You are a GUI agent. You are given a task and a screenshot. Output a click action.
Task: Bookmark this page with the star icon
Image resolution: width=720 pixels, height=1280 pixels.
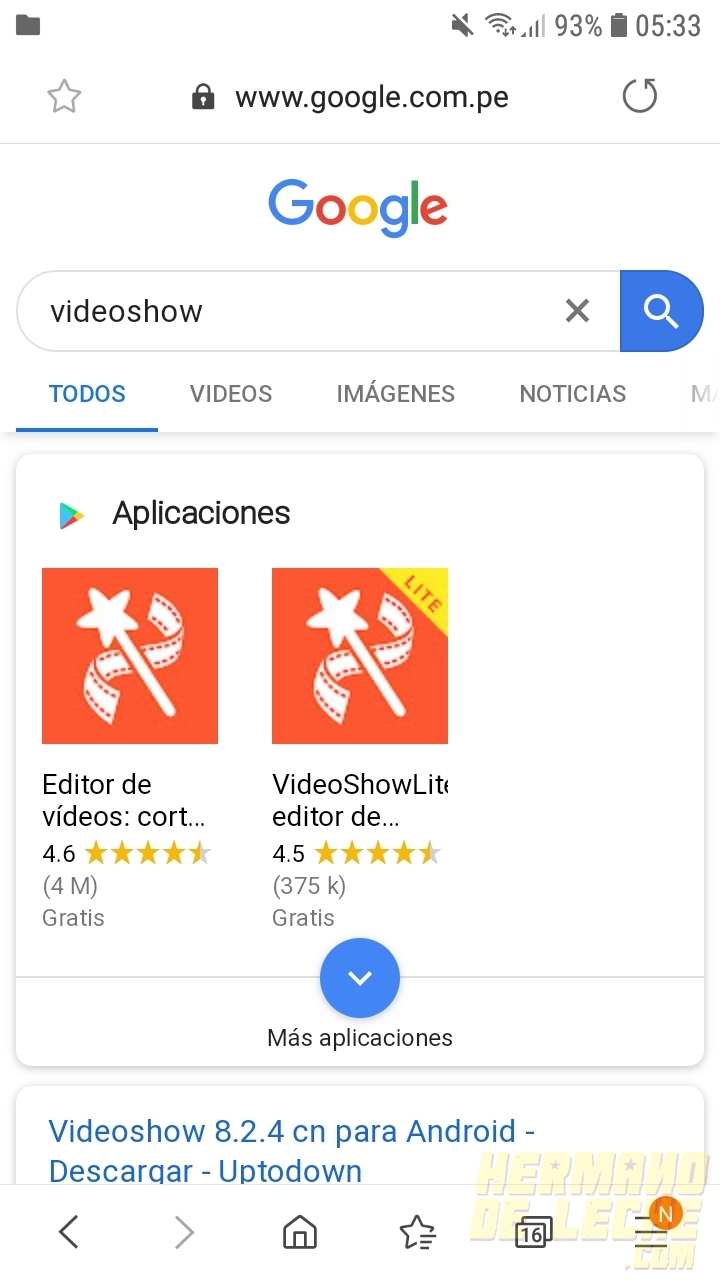(x=64, y=96)
